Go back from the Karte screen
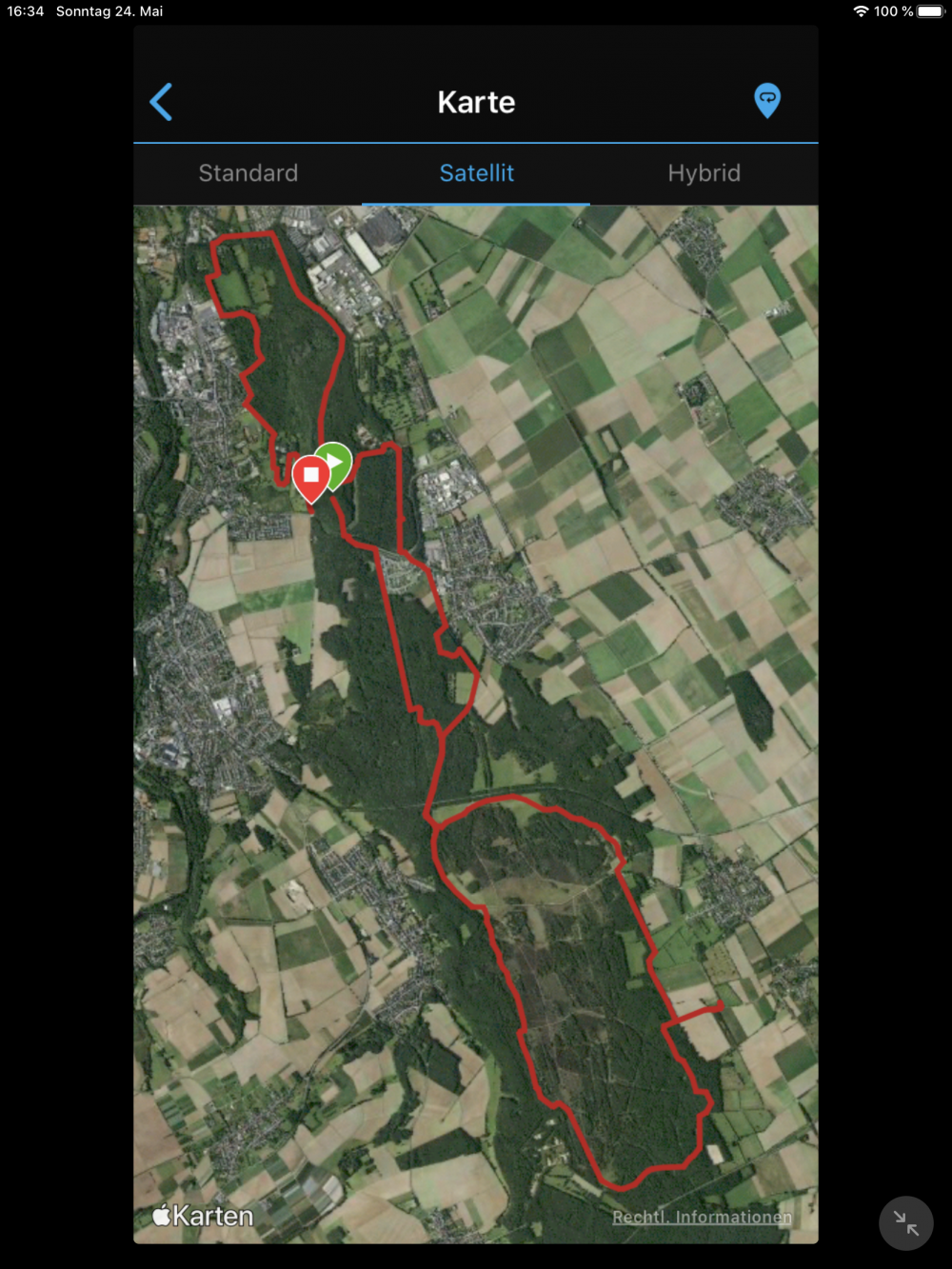This screenshot has height=1269, width=952. coord(162,102)
